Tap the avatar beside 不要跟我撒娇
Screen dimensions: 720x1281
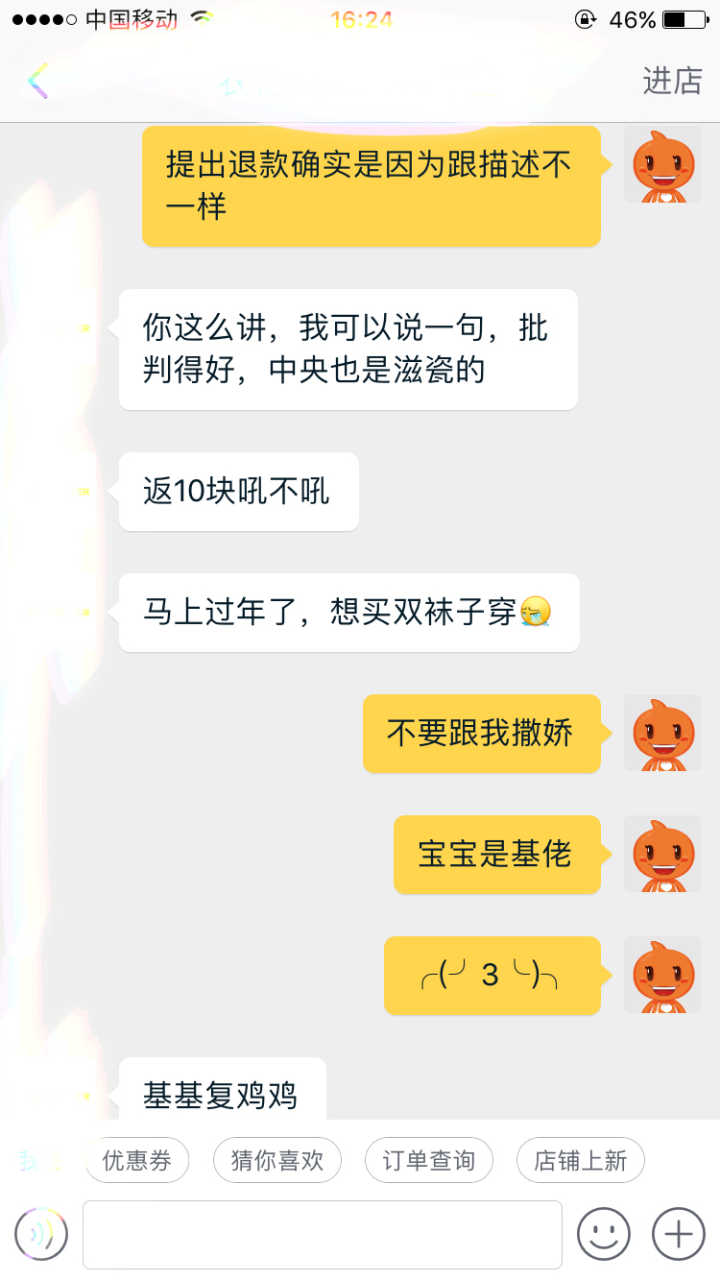pos(662,734)
